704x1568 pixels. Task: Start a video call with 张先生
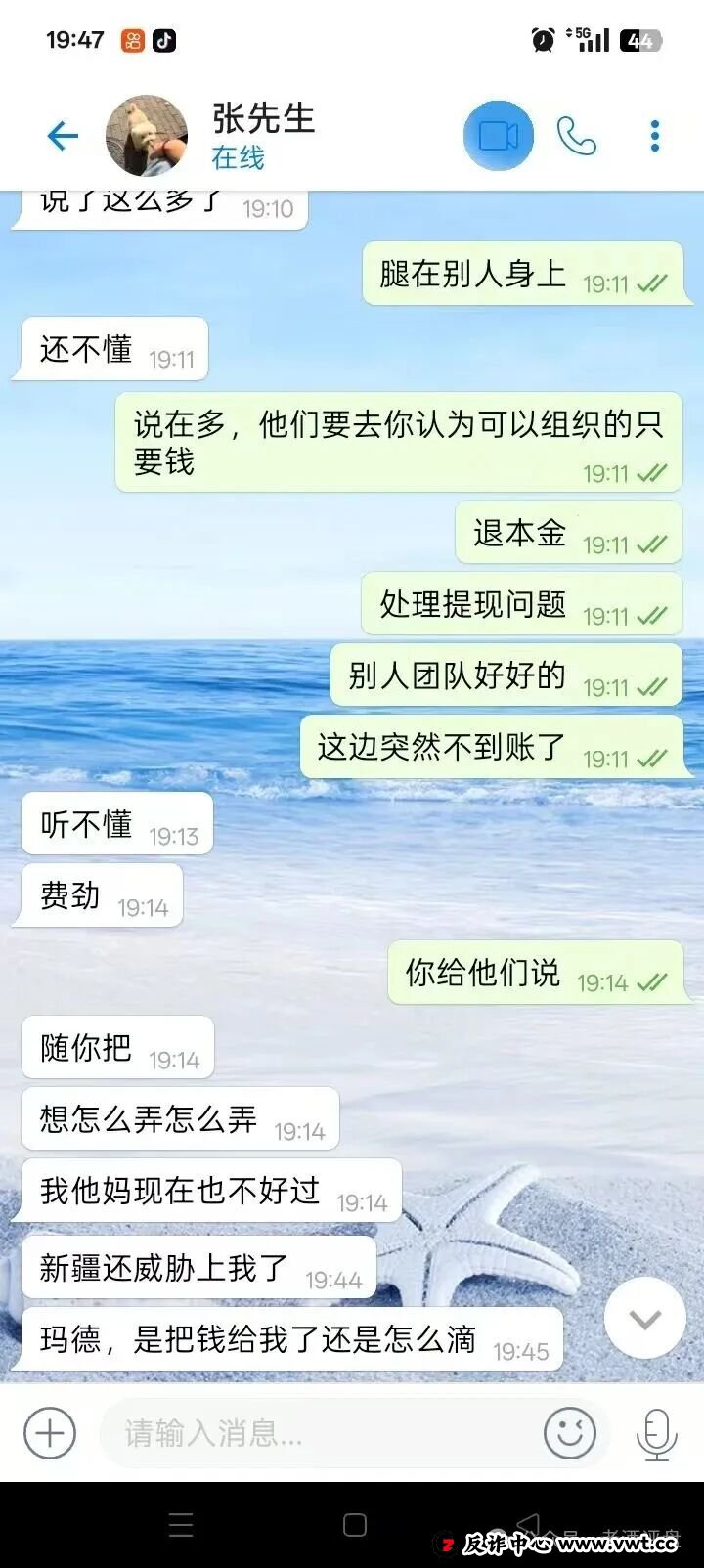498,135
